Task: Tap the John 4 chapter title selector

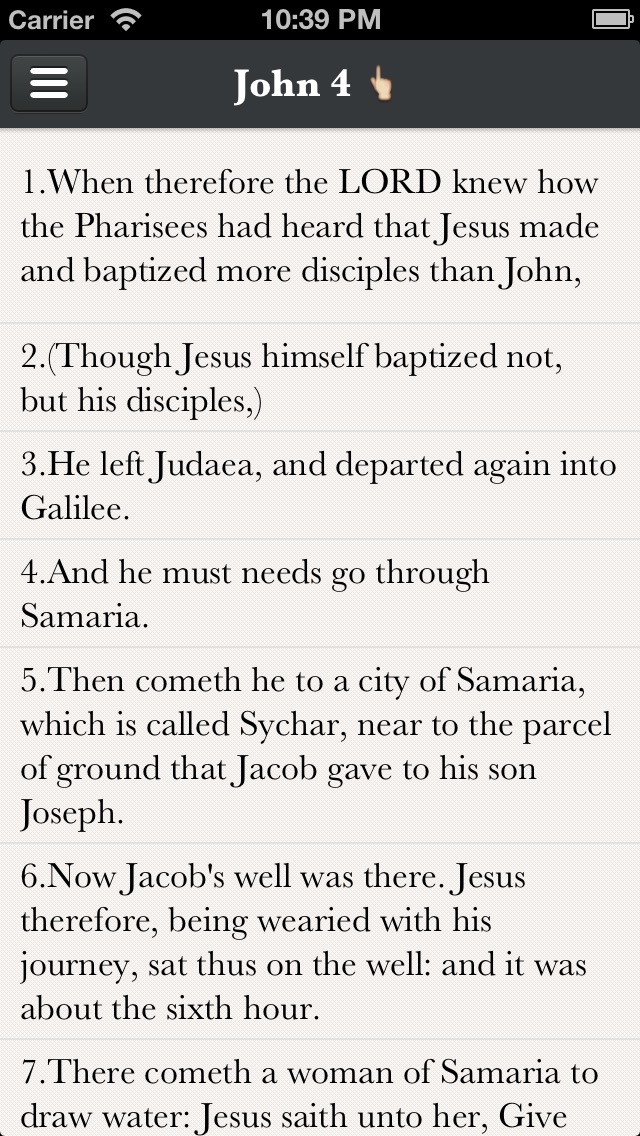Action: 313,84
